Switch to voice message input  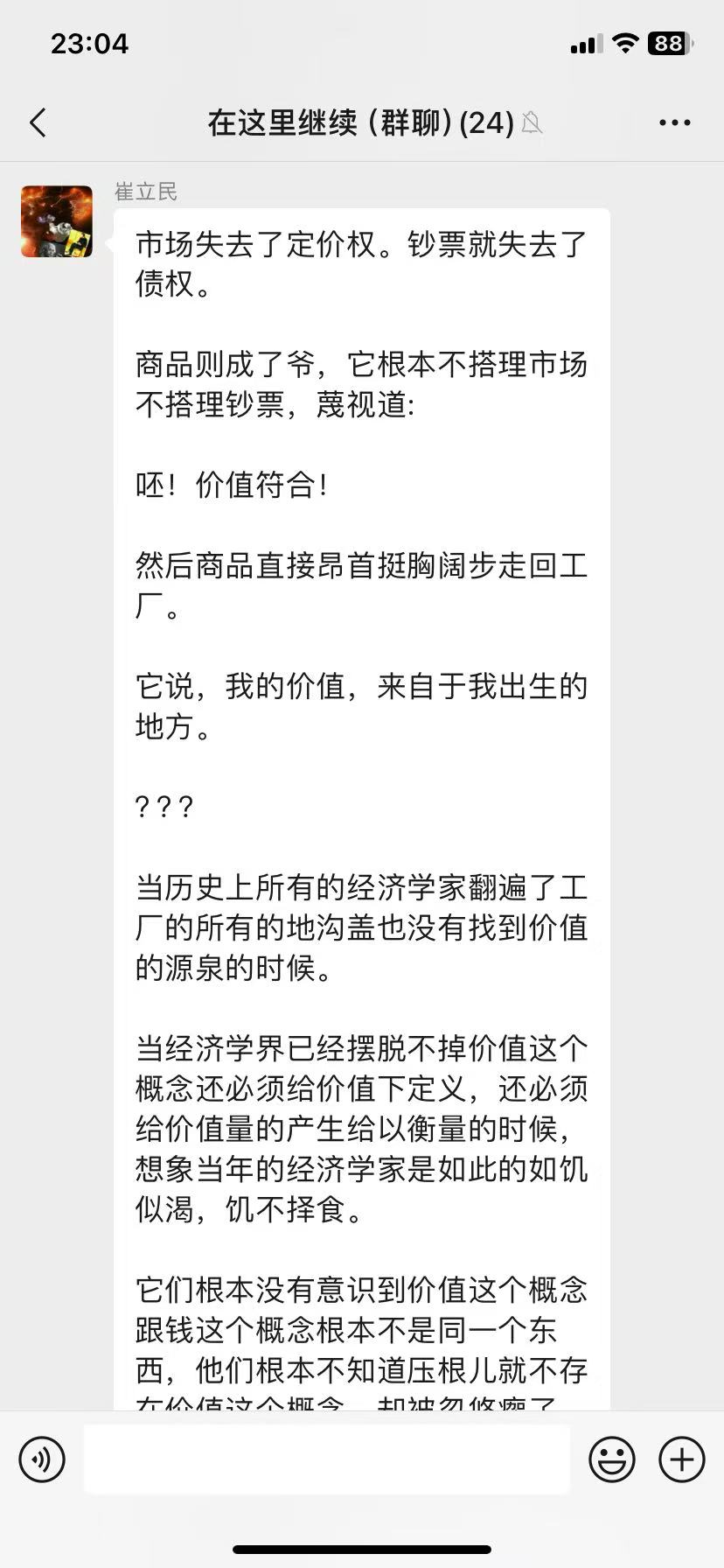pos(42,1459)
